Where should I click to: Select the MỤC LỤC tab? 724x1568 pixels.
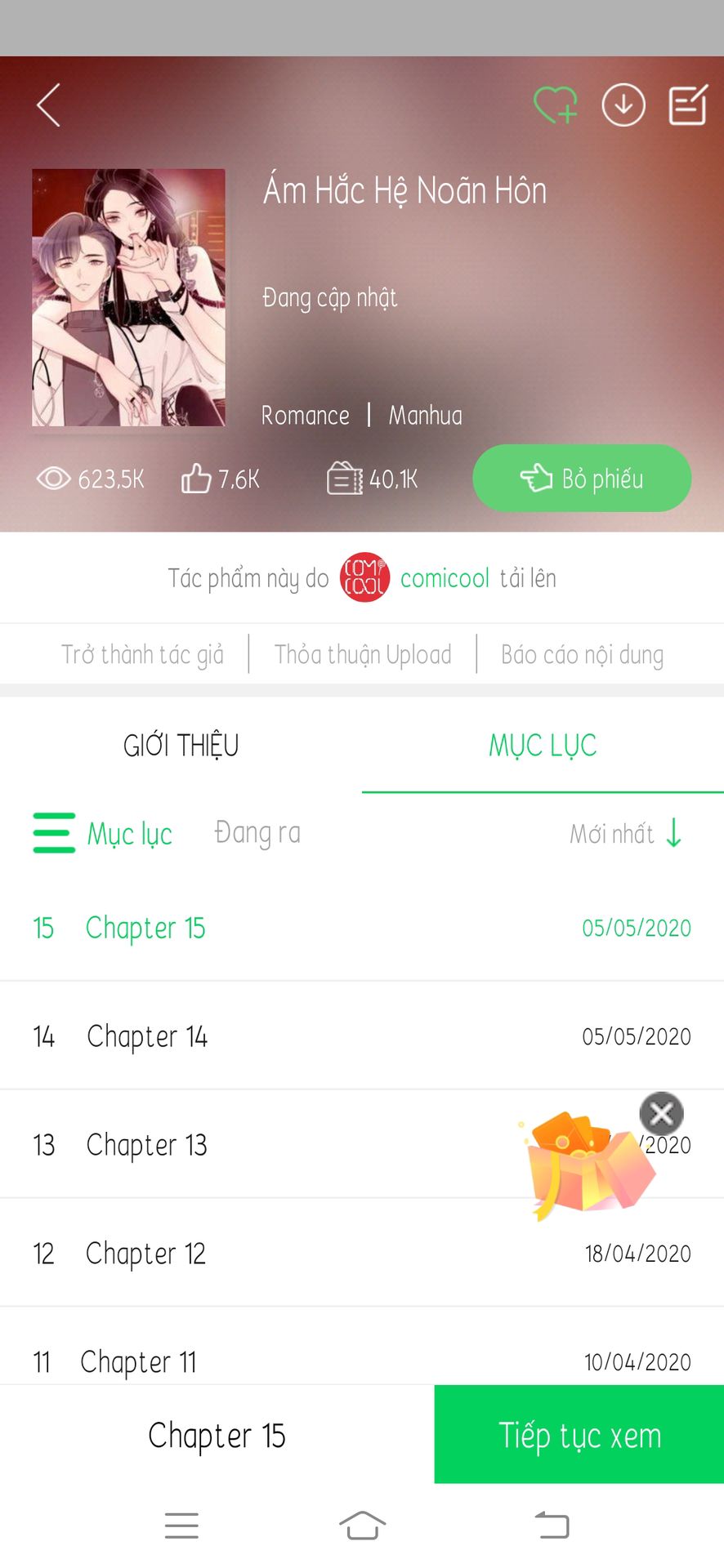[x=543, y=746]
